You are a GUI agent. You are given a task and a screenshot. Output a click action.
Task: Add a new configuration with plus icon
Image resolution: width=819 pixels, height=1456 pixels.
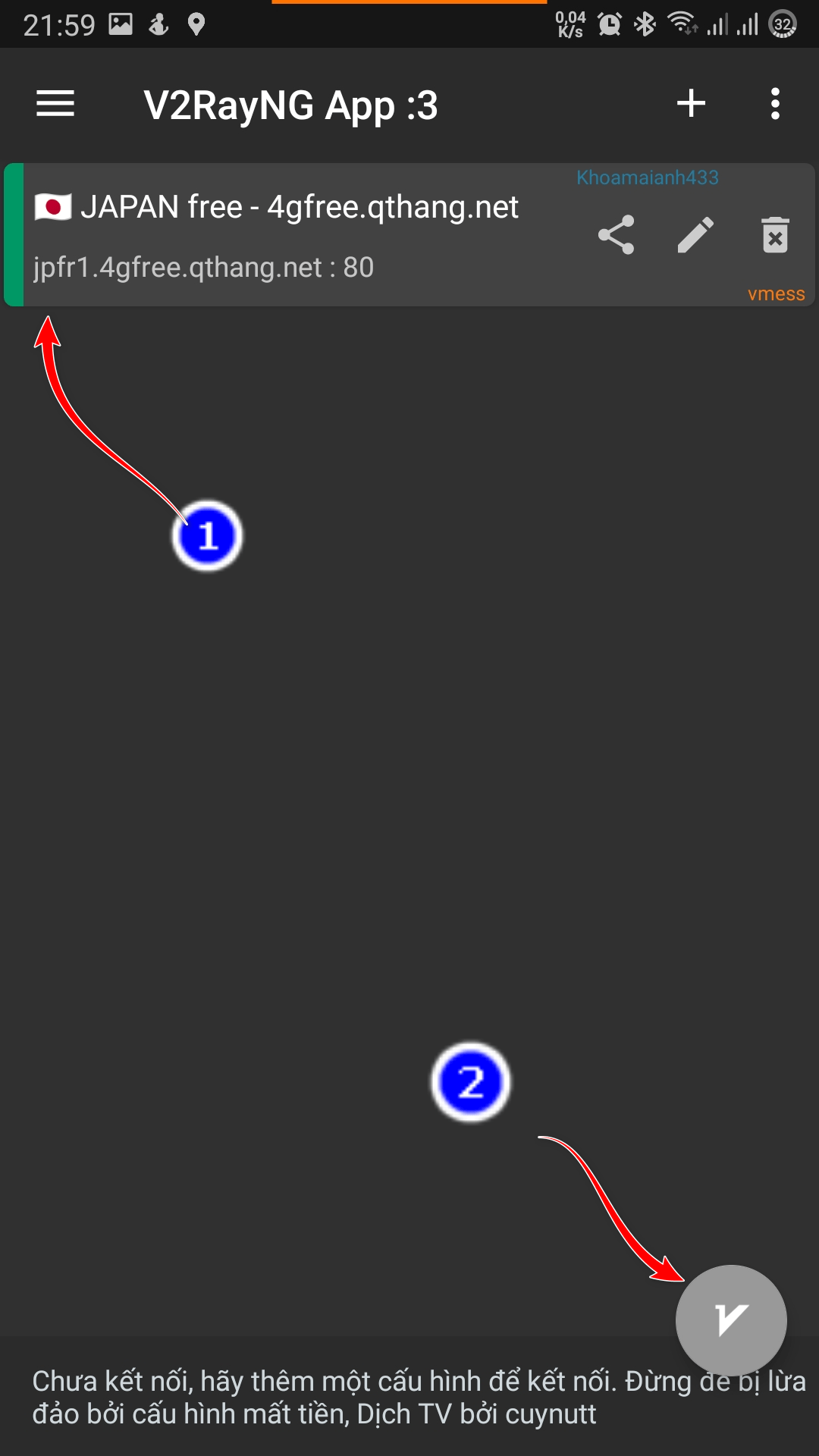[x=691, y=104]
